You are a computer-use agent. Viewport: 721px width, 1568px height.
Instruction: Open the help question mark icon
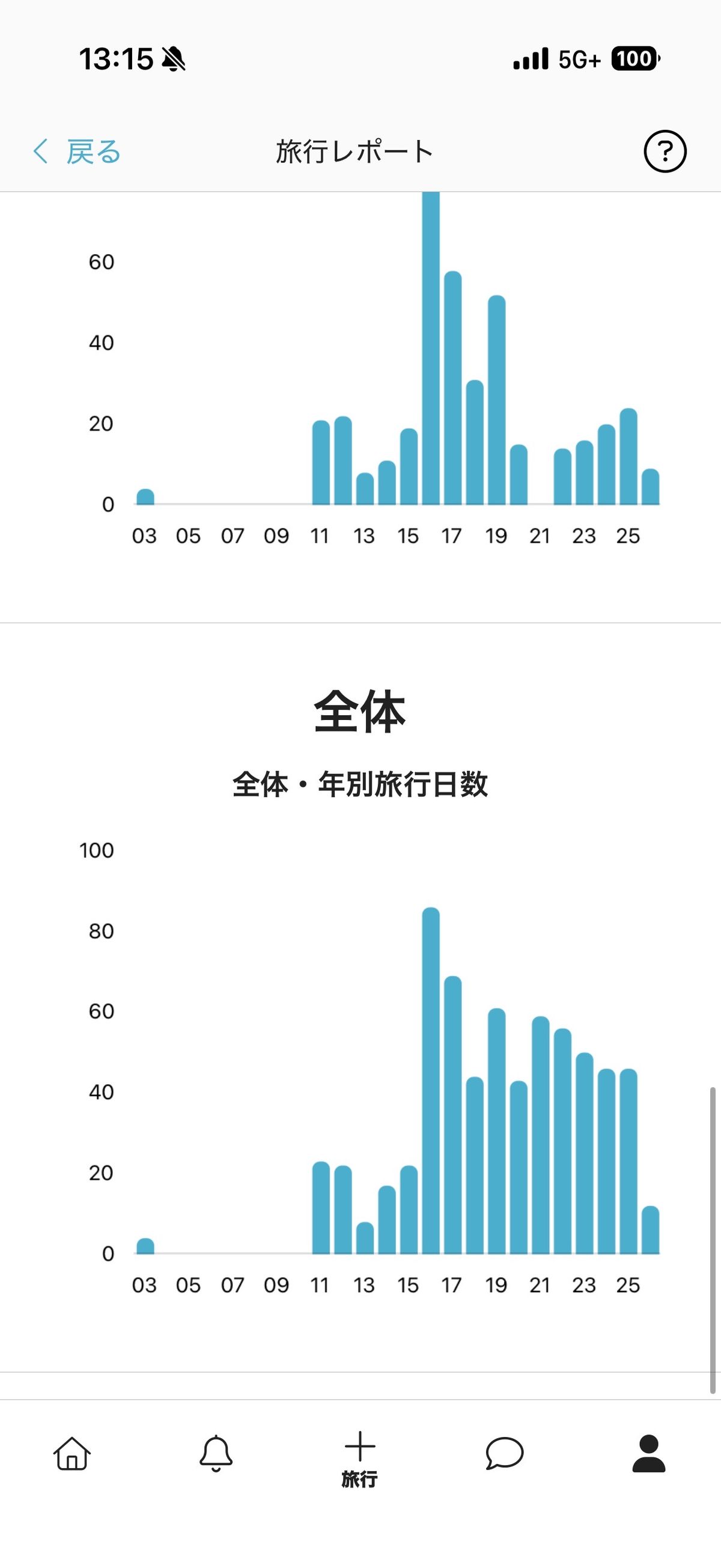pyautogui.click(x=665, y=151)
